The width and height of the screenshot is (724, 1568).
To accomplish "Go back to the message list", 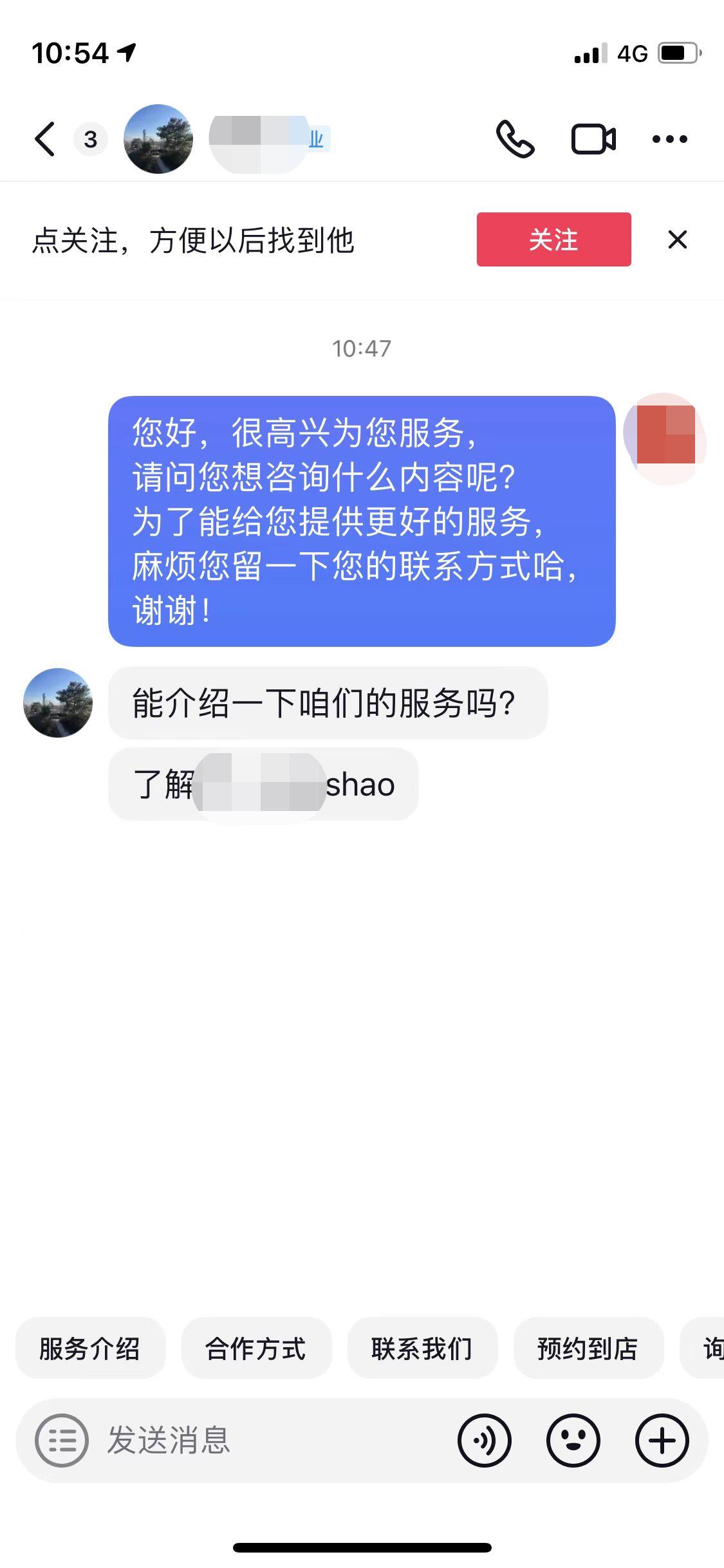I will (x=45, y=139).
